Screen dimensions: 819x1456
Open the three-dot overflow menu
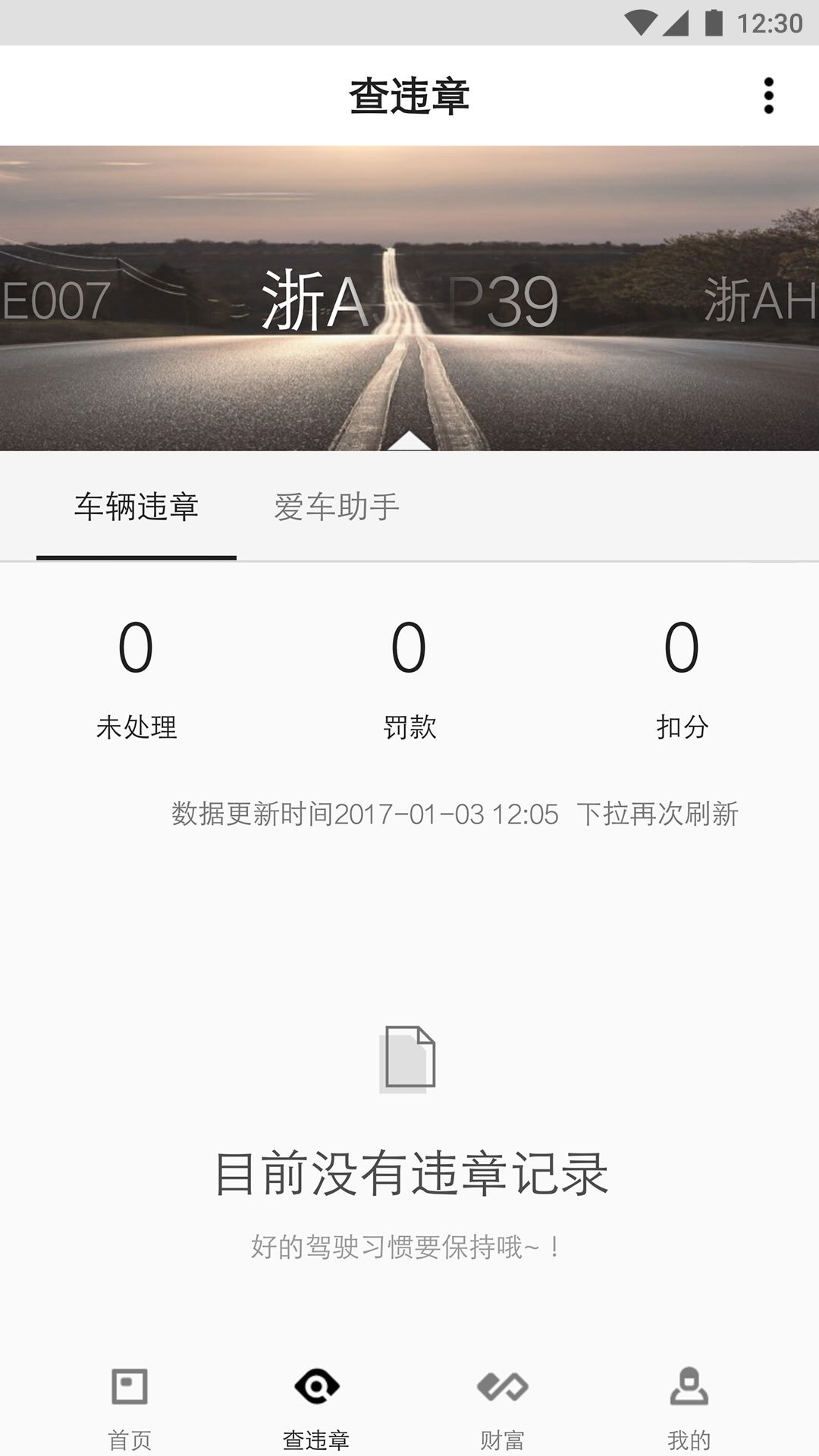[x=768, y=96]
